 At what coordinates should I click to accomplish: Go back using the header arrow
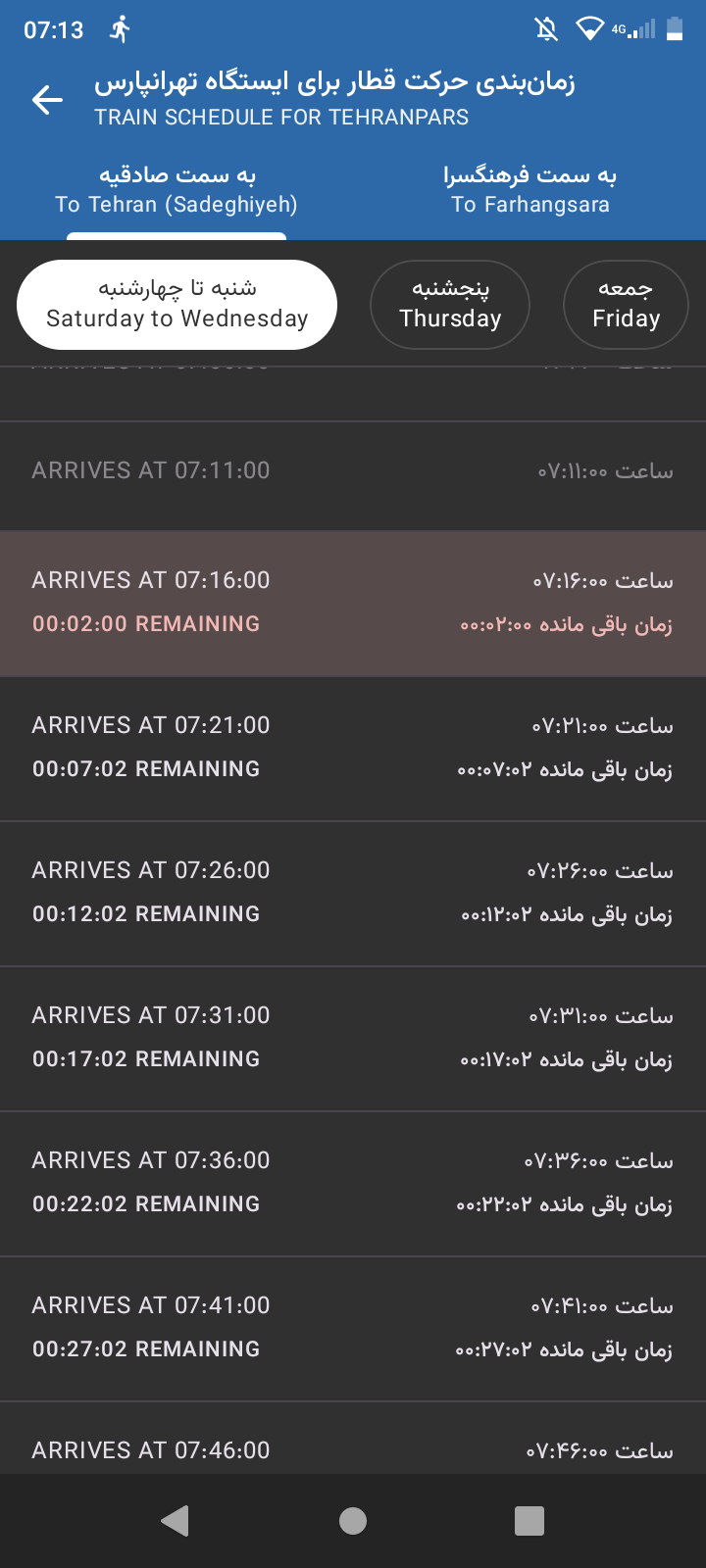(47, 99)
